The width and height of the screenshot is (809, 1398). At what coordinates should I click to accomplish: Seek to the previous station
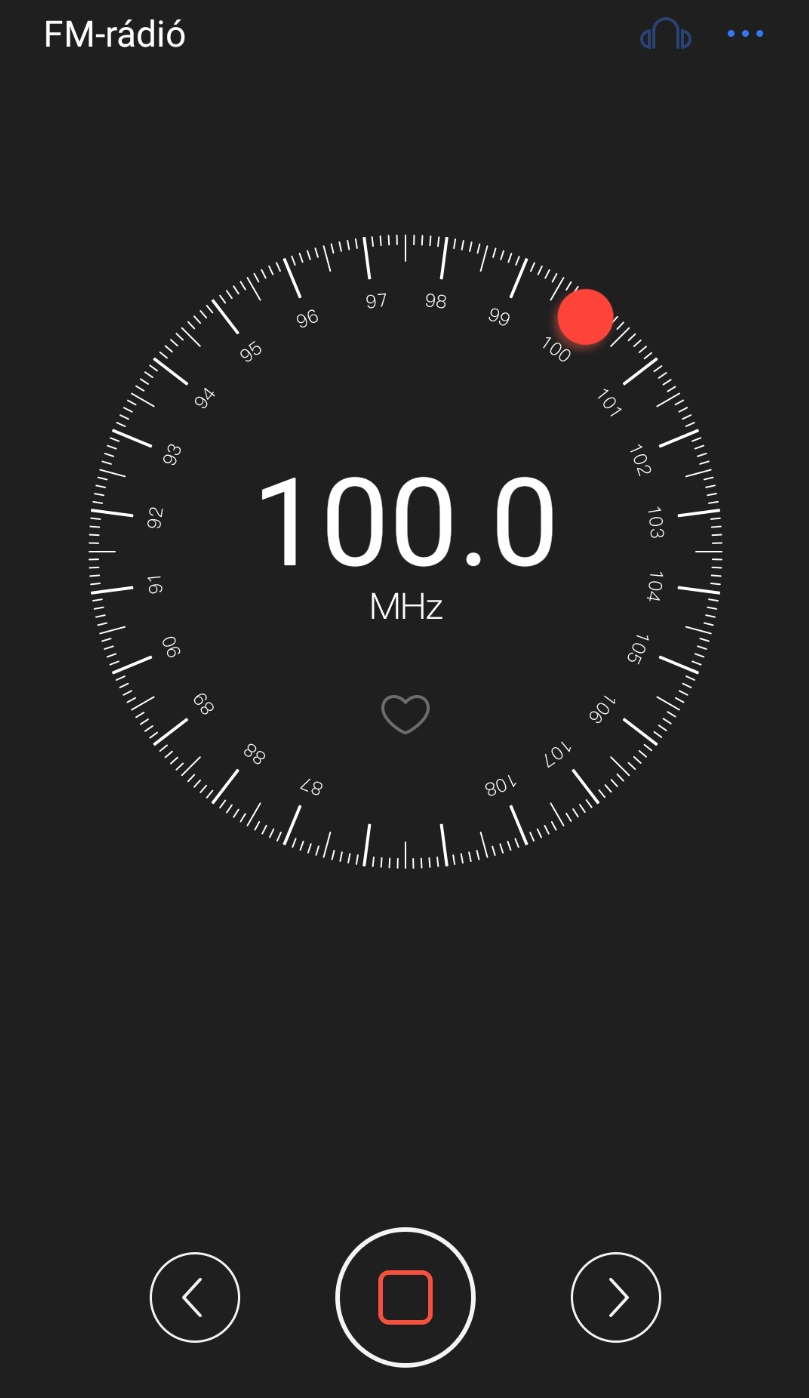(x=195, y=1297)
